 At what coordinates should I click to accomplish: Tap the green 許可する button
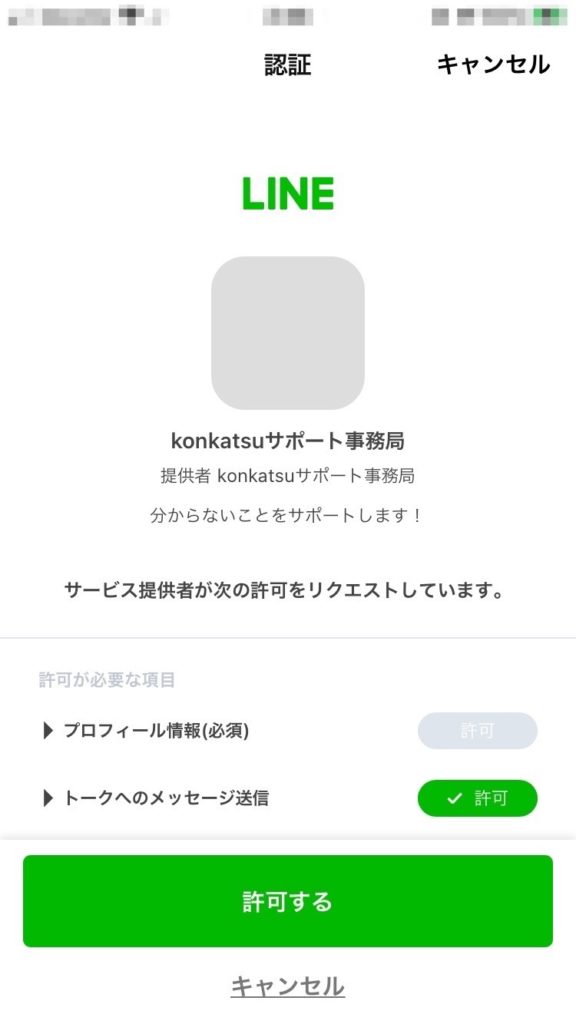click(x=288, y=901)
